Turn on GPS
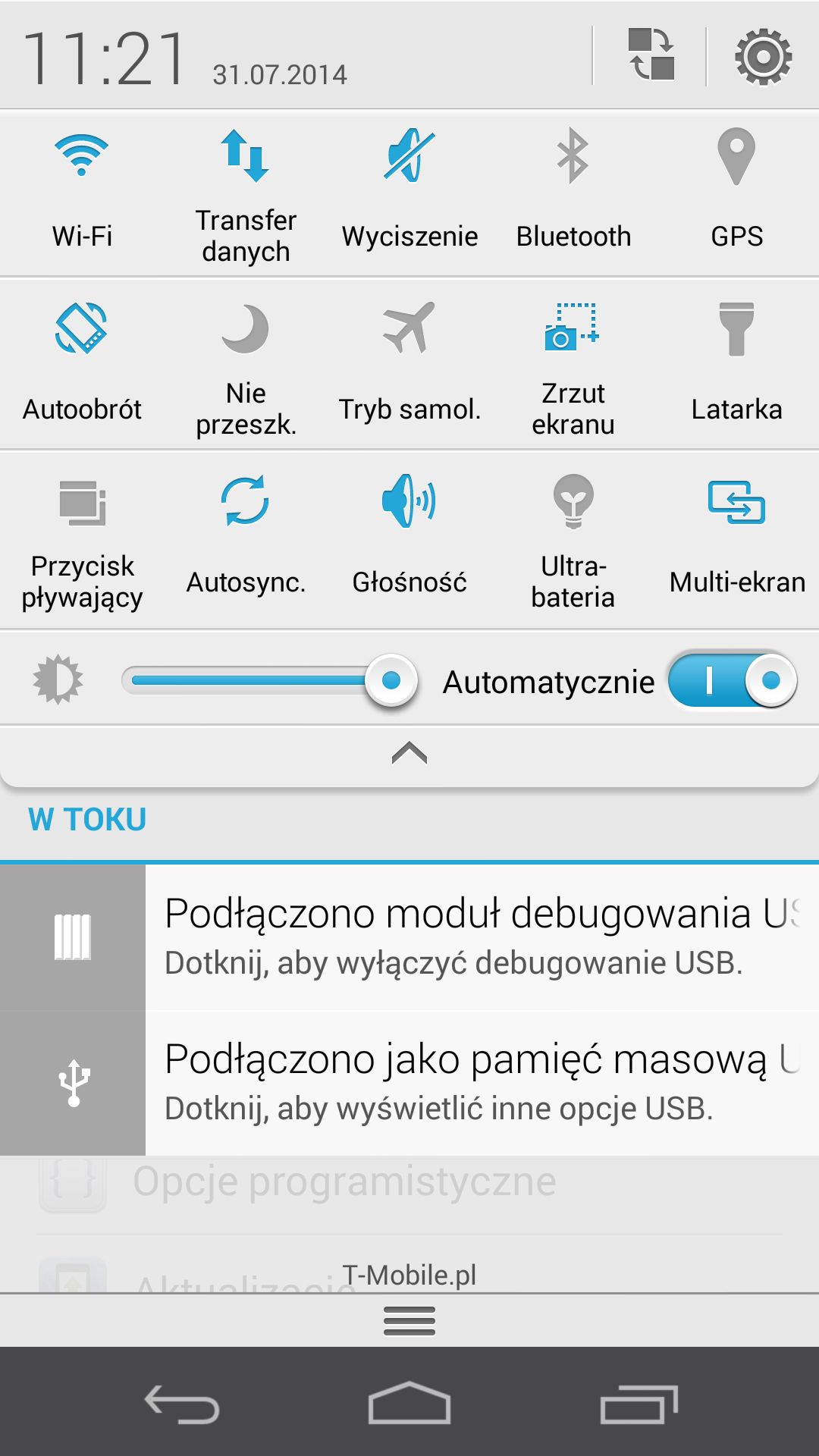 737,193
